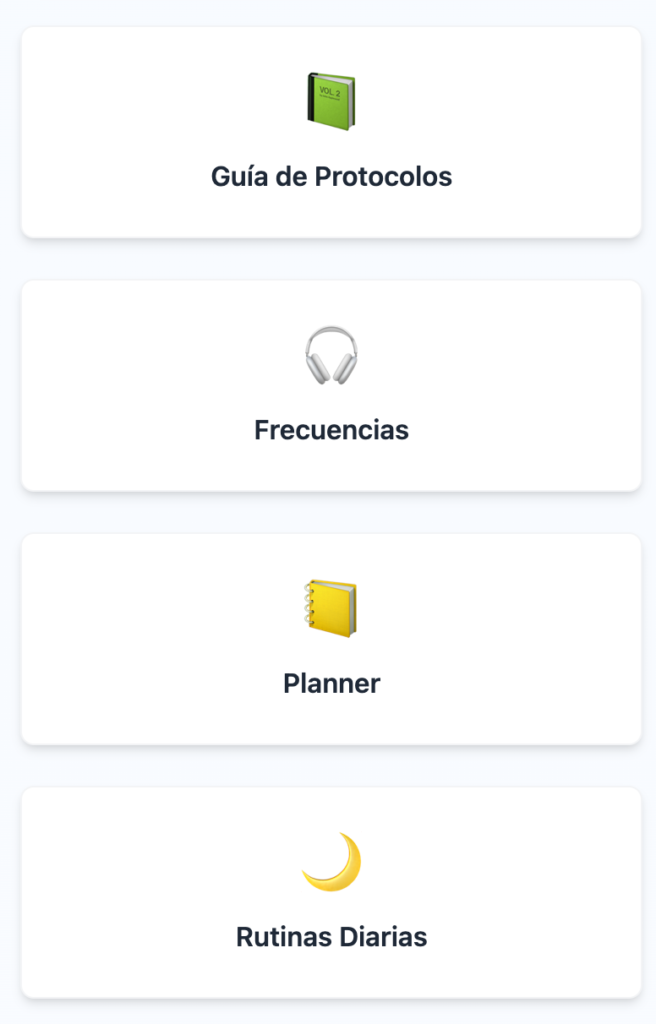Go to the Planner card

[x=331, y=639]
